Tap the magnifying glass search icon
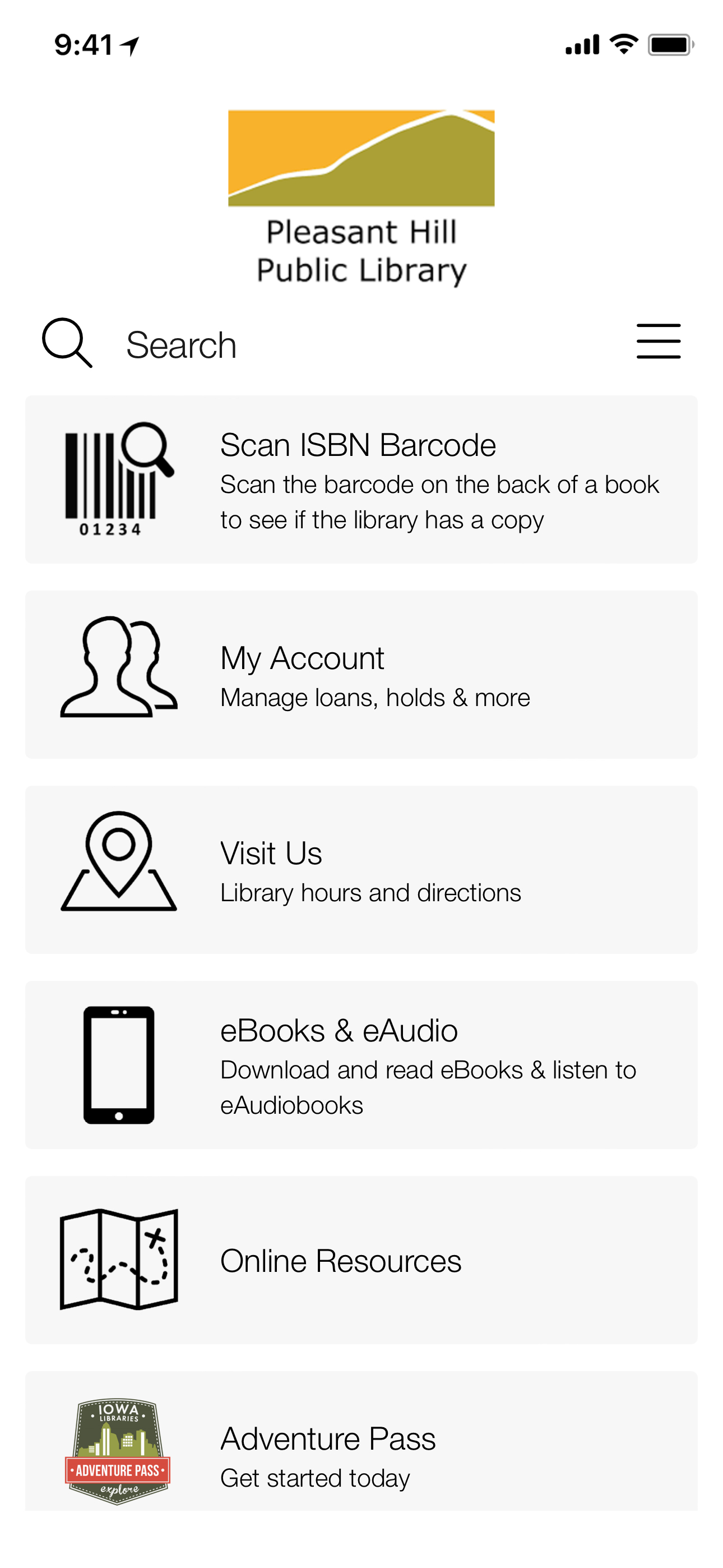Viewport: 723px width, 1568px height. 67,343
